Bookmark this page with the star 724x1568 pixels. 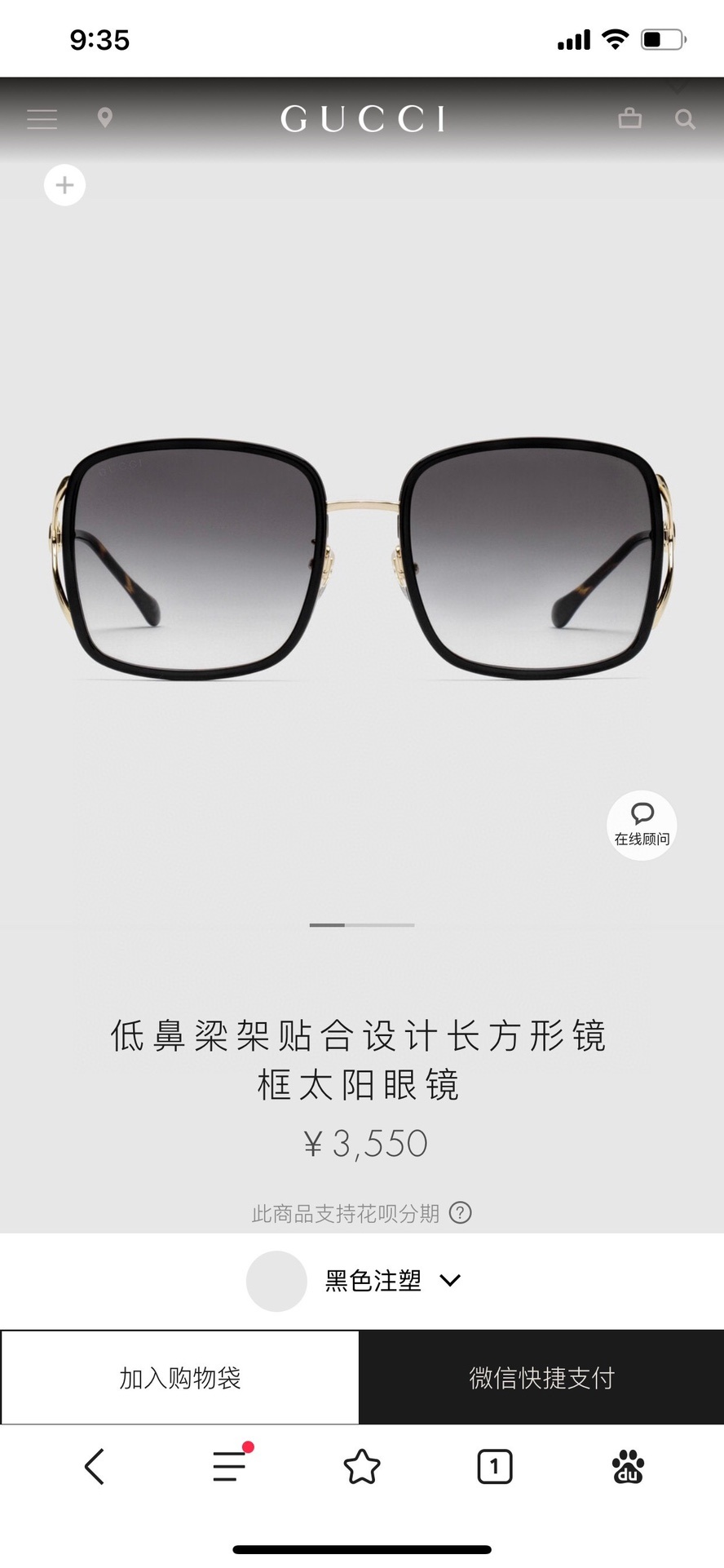tap(362, 1467)
